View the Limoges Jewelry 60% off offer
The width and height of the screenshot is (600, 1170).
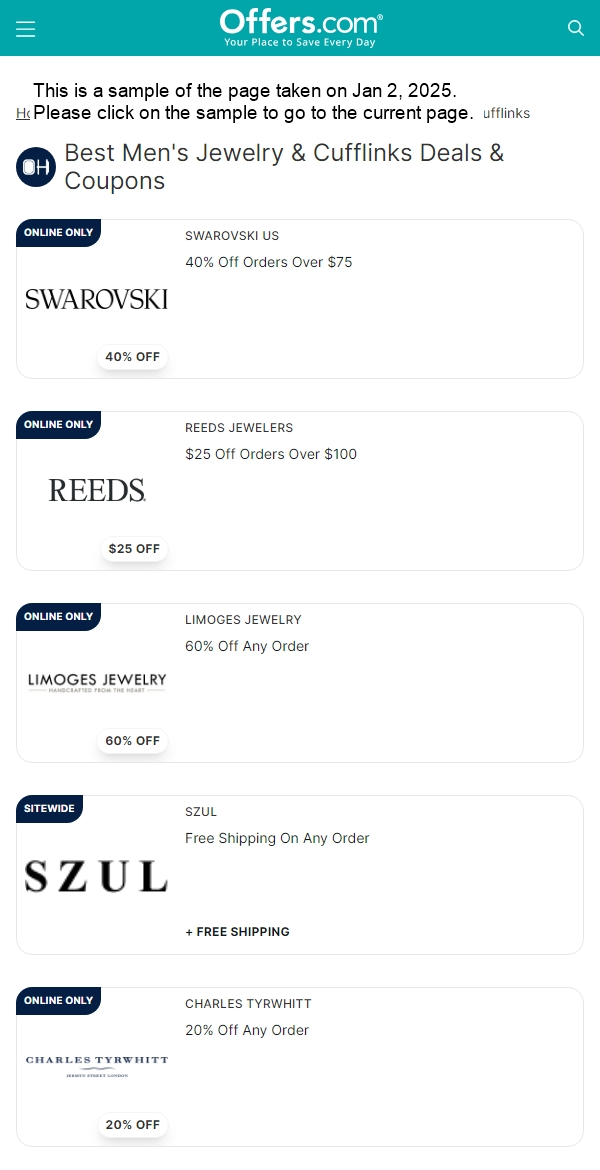coord(247,646)
